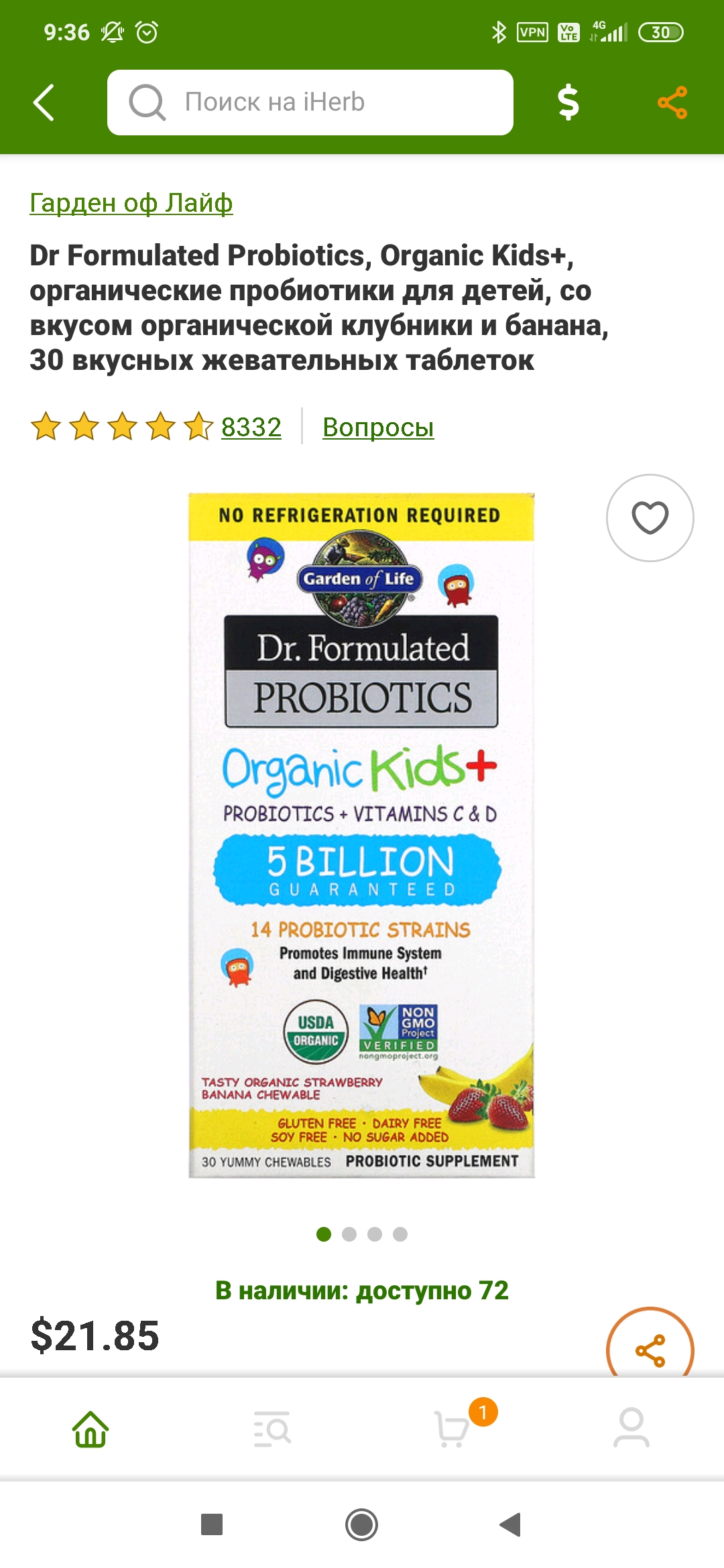Share the product via the header share icon
The image size is (724, 1568).
pyautogui.click(x=672, y=103)
